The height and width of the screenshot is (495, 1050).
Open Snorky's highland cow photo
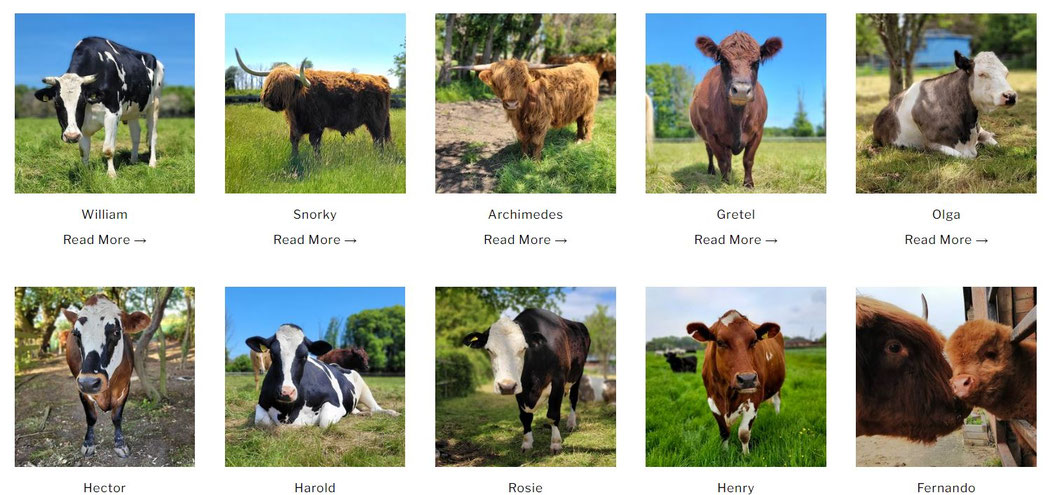(315, 103)
